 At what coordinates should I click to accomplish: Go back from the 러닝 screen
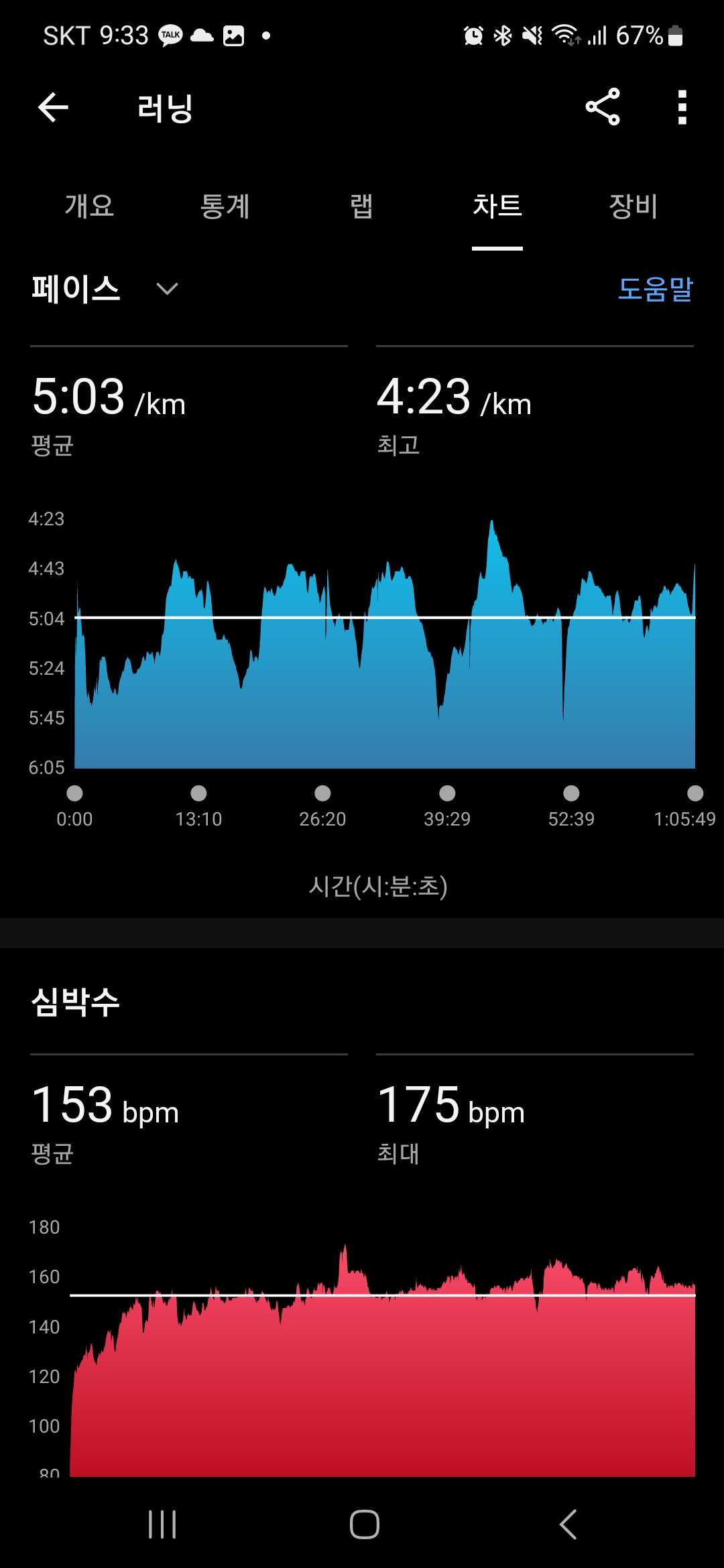pyautogui.click(x=54, y=107)
